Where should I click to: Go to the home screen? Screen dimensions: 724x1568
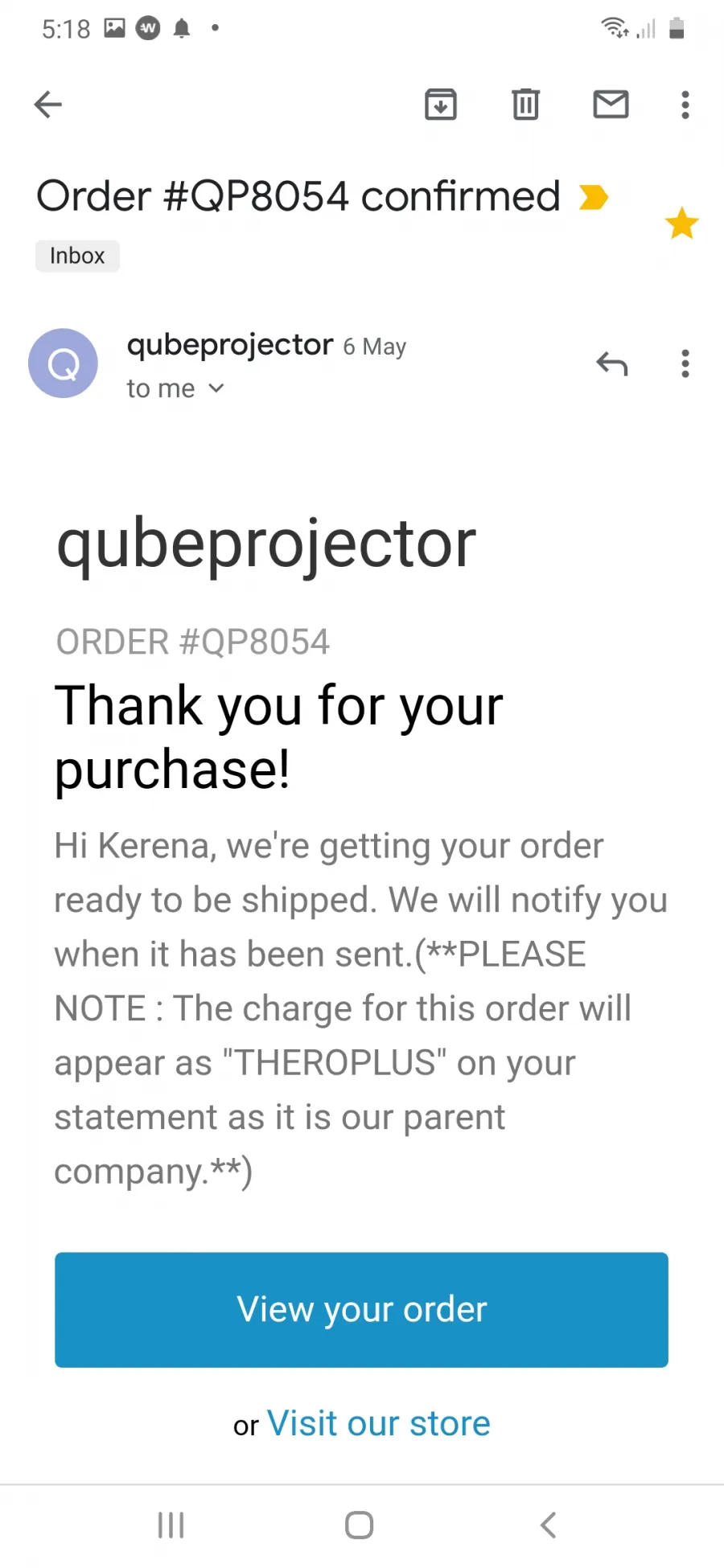360,1525
